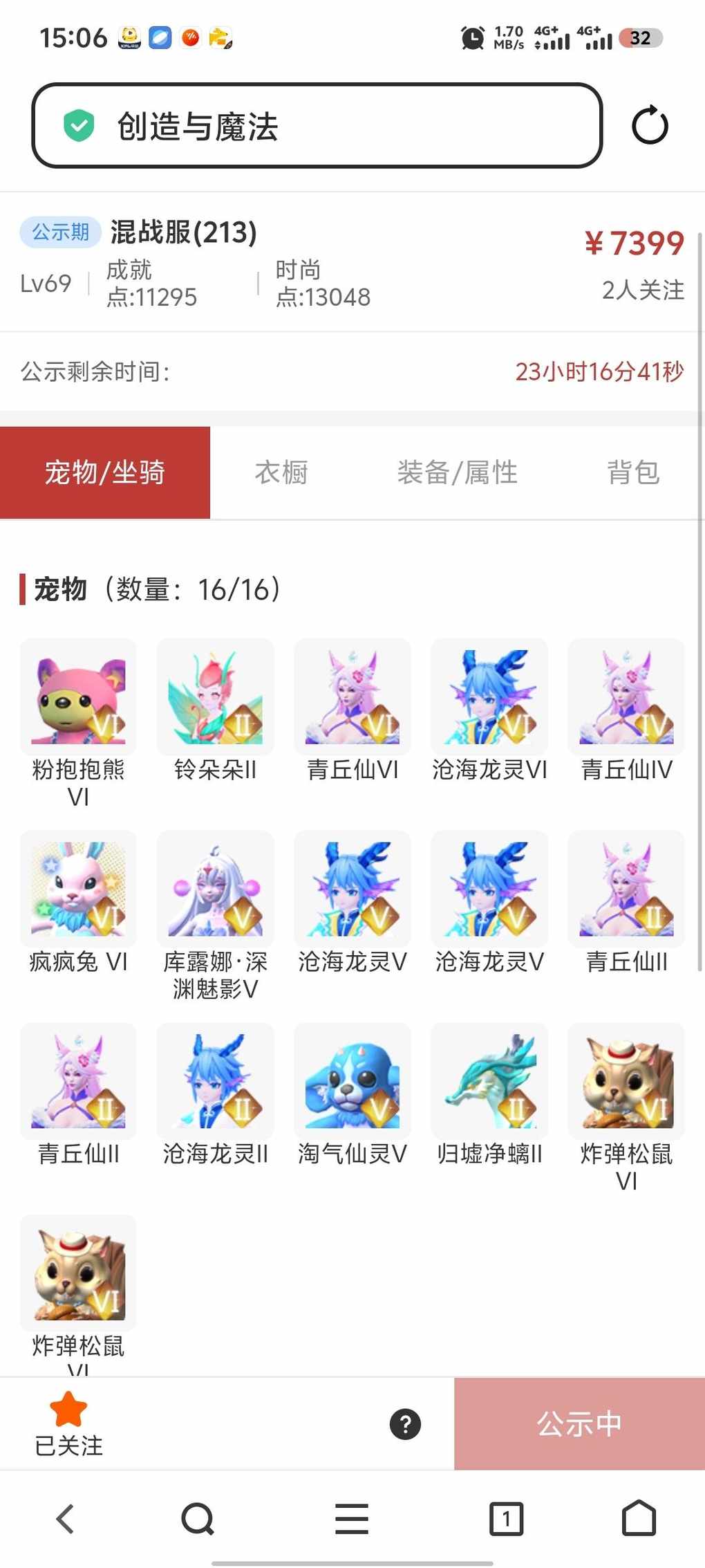The width and height of the screenshot is (705, 1568).
Task: Go back with the browser back arrow
Action: tap(65, 1519)
